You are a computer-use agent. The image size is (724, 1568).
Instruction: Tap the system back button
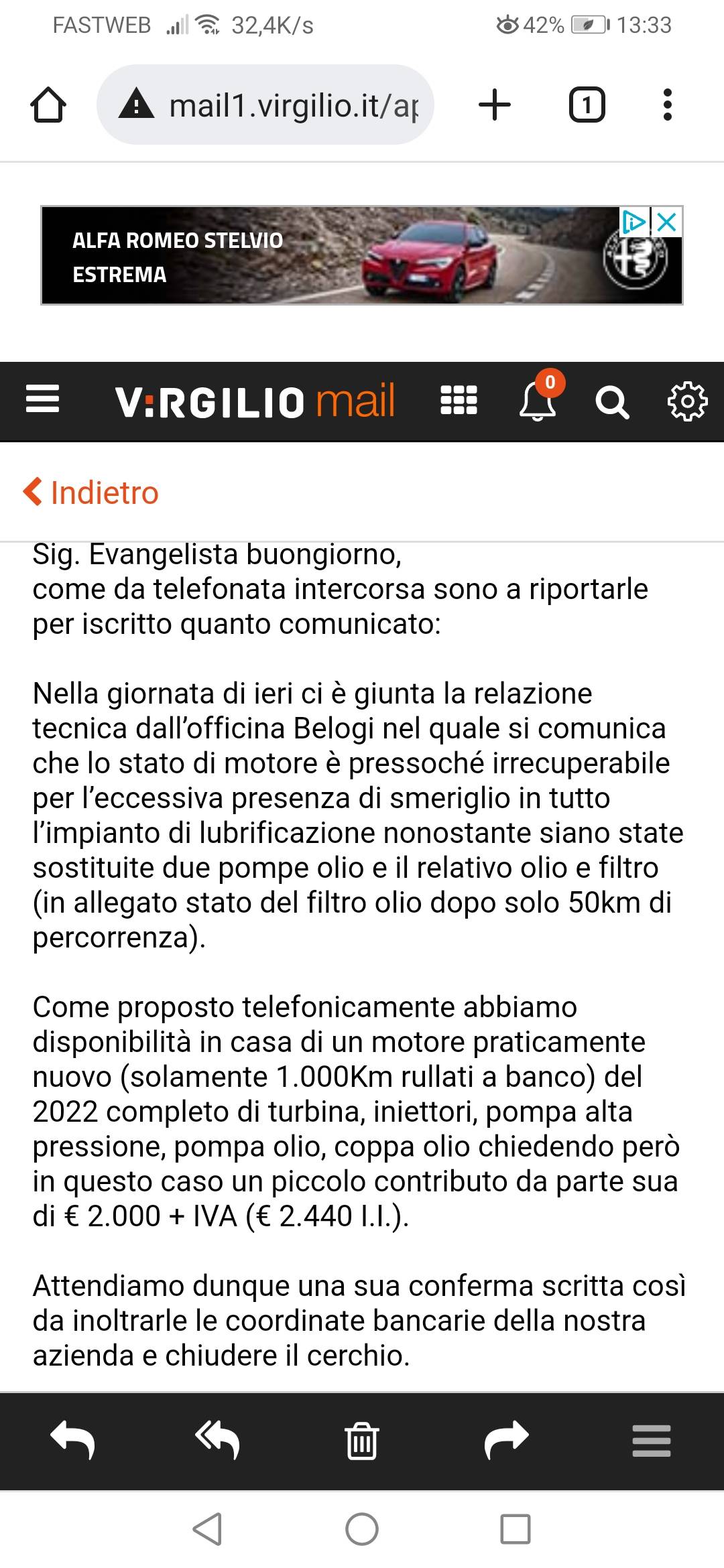point(207,1529)
